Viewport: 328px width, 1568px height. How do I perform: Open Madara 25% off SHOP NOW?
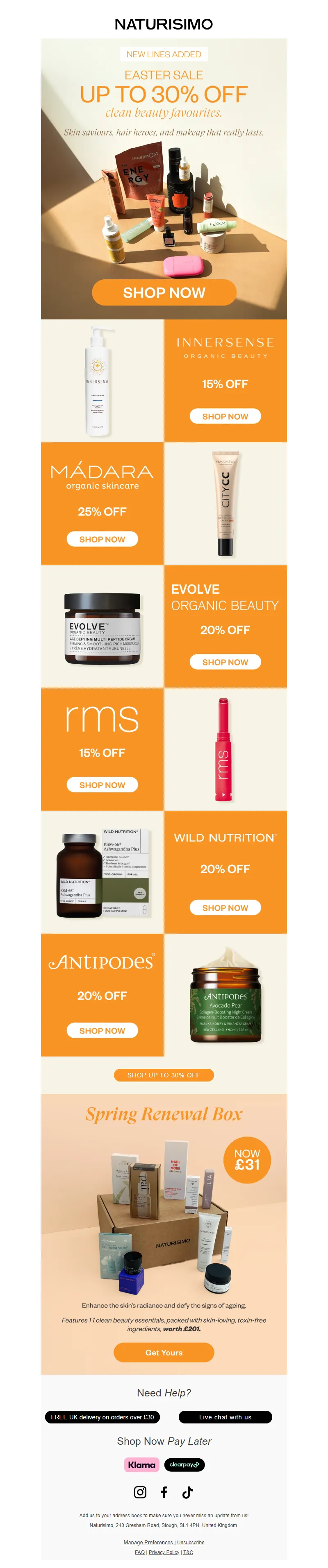click(102, 539)
